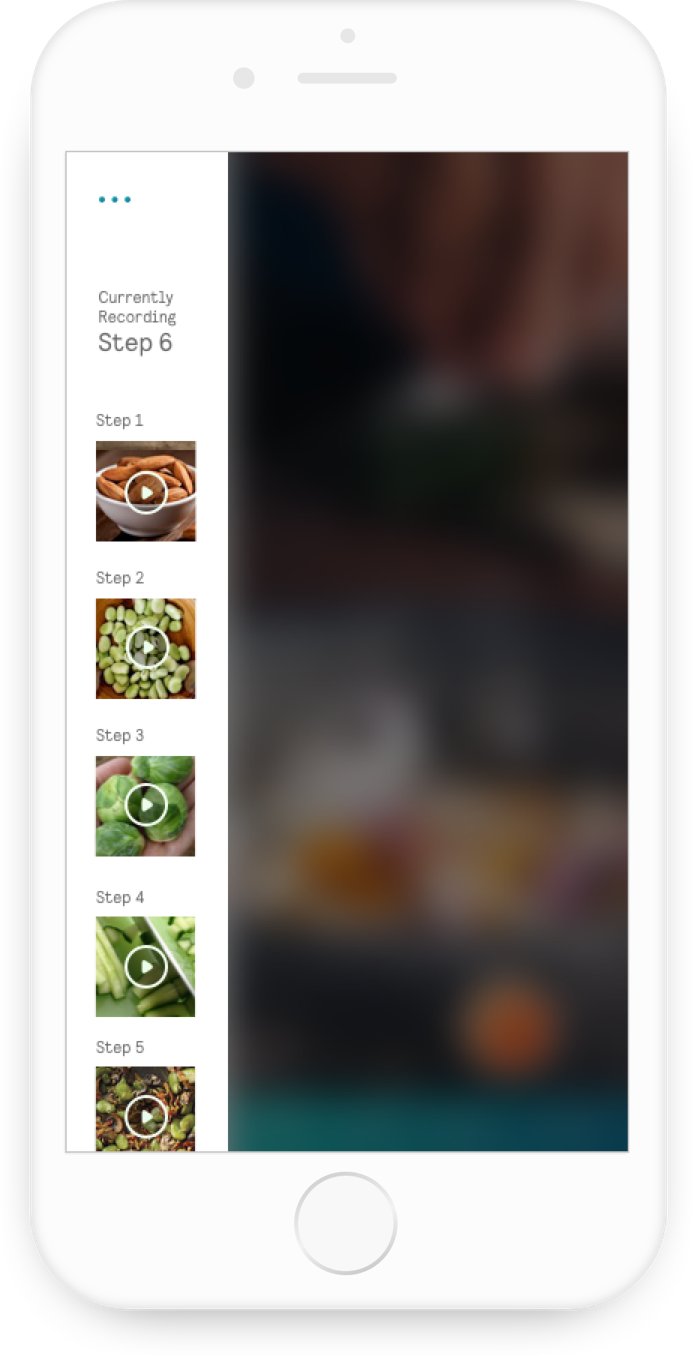The width and height of the screenshot is (693, 1356).
Task: Open the three-dot menu at top
Action: 115,200
